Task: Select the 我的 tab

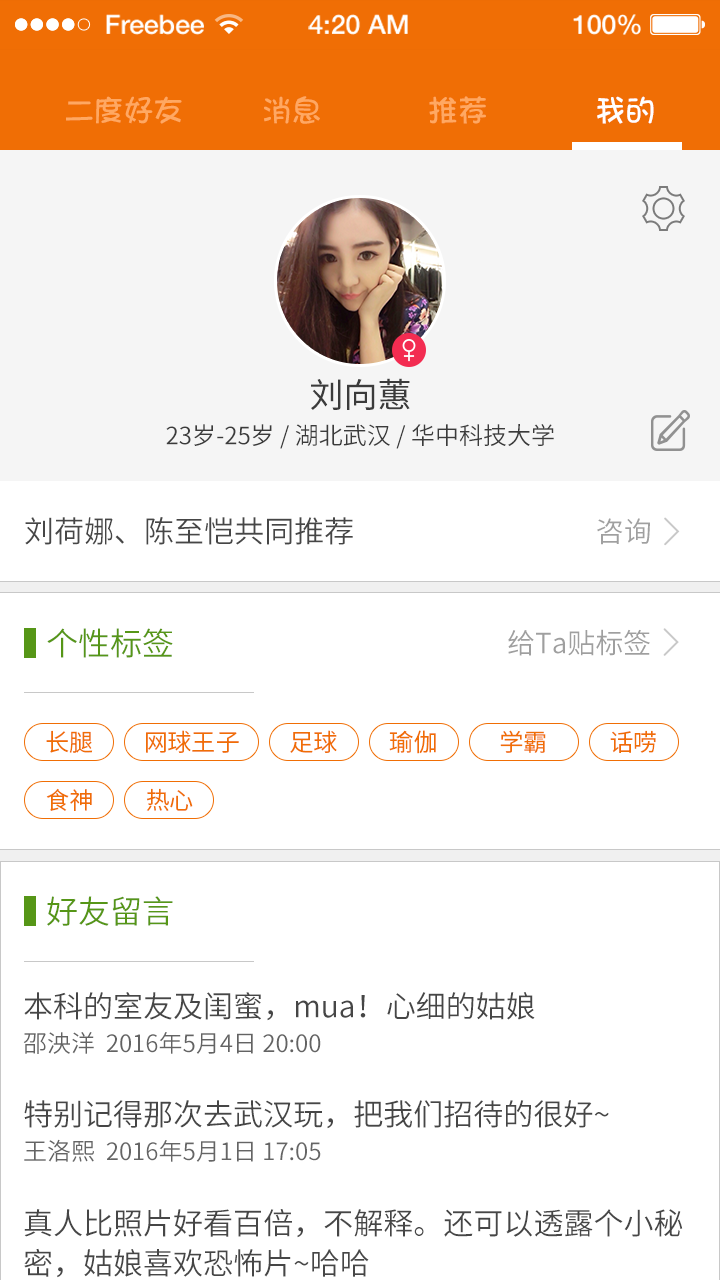Action: (625, 110)
